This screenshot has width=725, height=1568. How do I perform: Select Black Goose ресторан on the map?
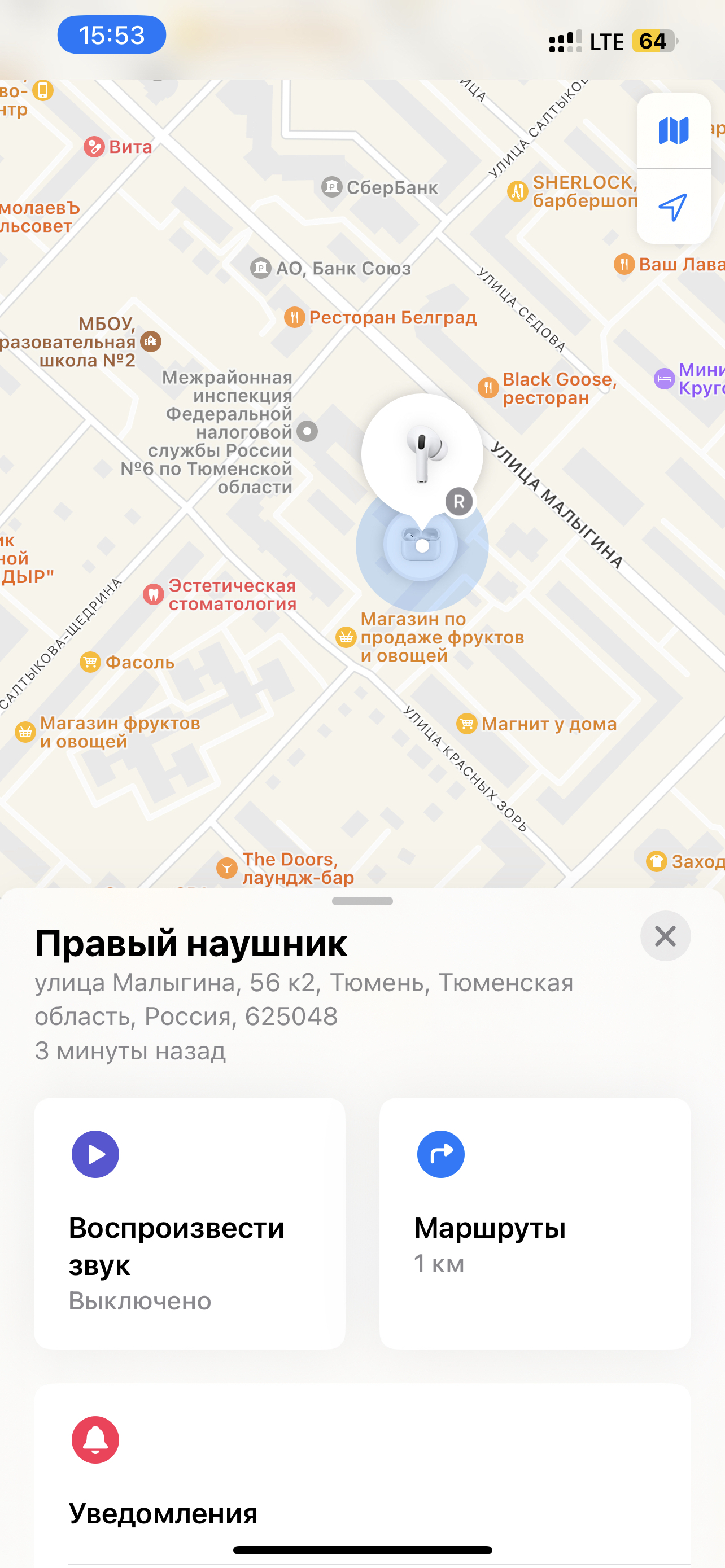[548, 388]
